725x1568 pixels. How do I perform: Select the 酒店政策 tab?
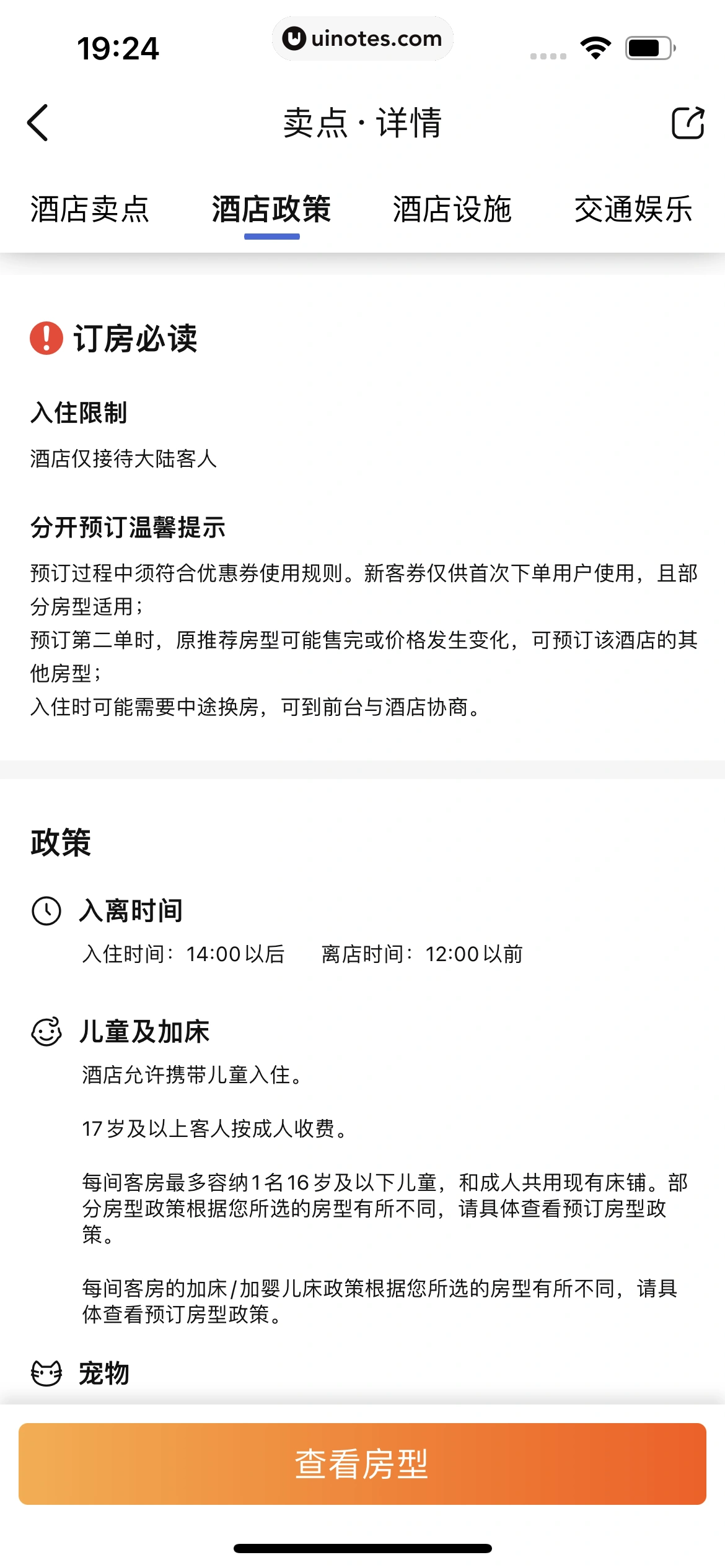[x=271, y=209]
